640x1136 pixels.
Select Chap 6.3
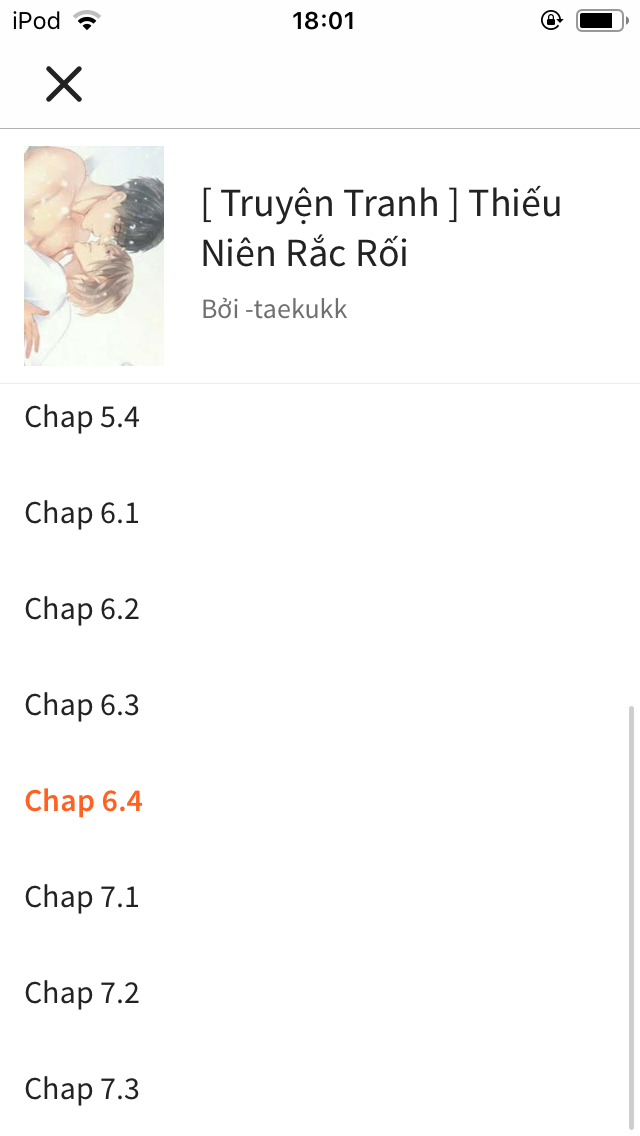point(320,705)
